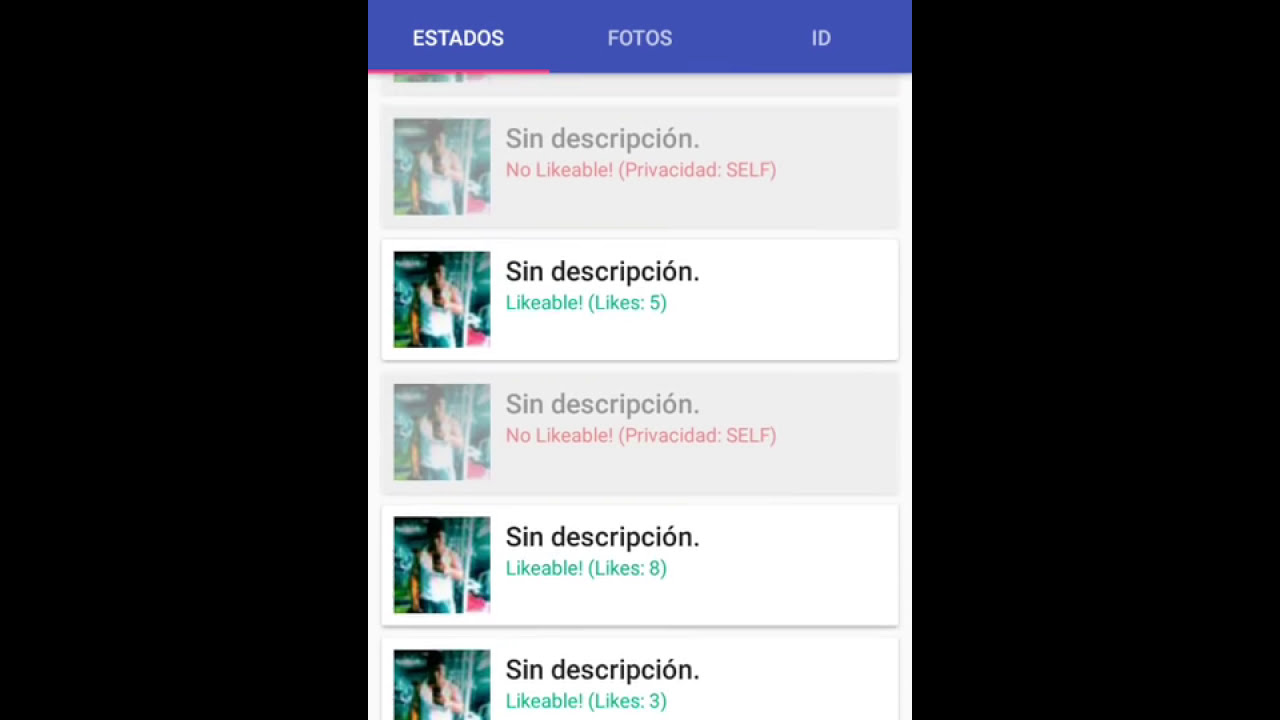The image size is (1280, 720).
Task: Switch to the FOTOS tab
Action: point(639,38)
